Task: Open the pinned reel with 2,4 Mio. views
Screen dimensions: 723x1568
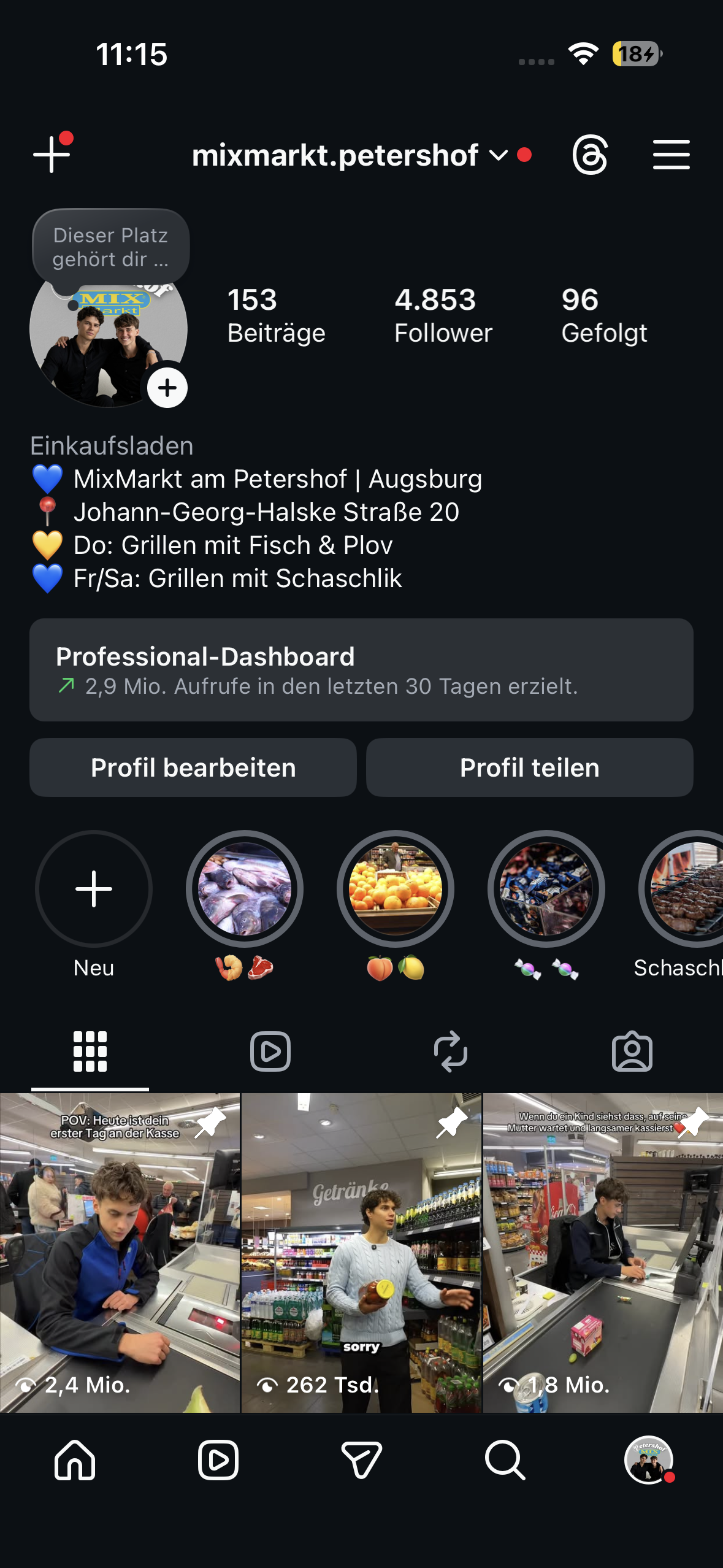Action: [120, 1251]
